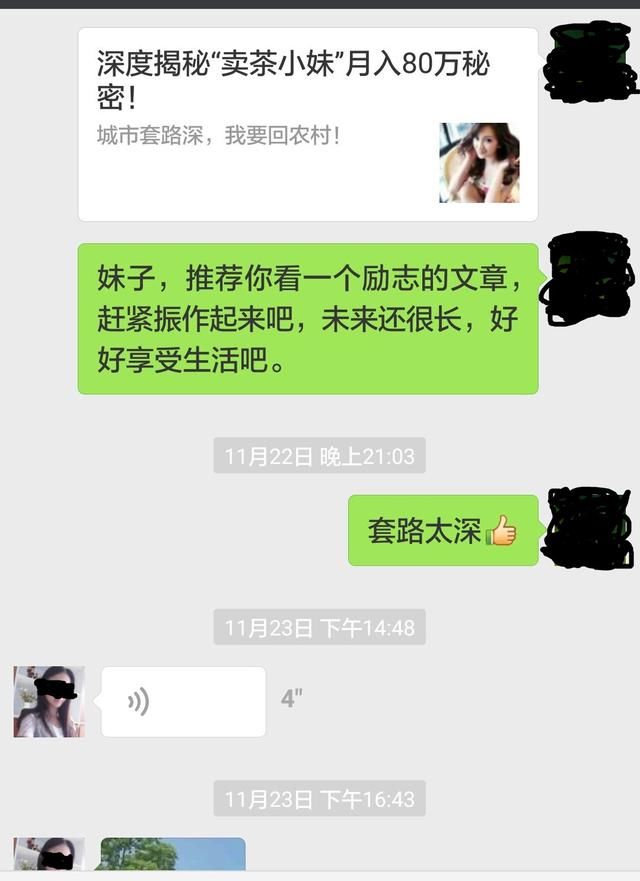Open the contact avatar beside the voice message
640x881 pixels.
click(x=49, y=702)
